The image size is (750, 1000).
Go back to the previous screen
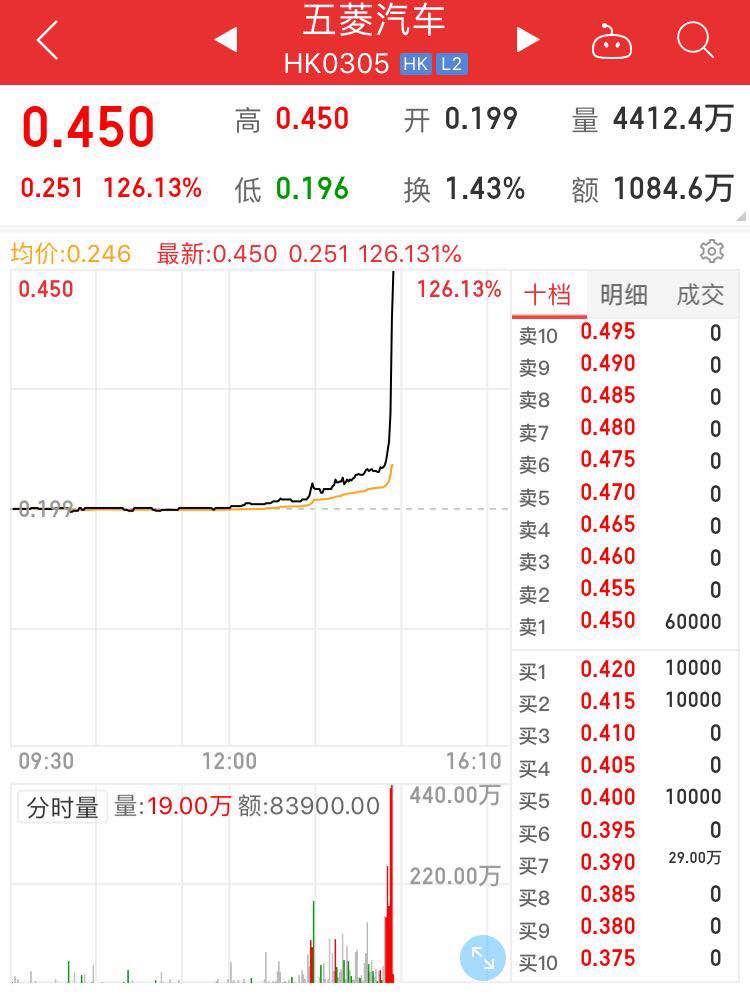47,41
